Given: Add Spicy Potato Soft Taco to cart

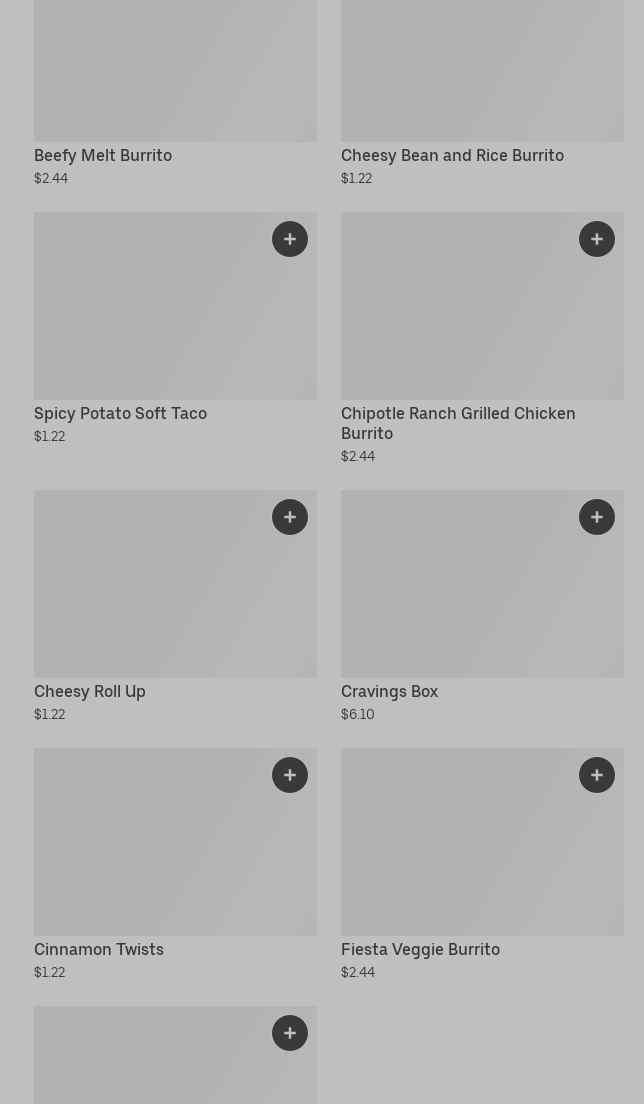Looking at the screenshot, I should [x=290, y=239].
